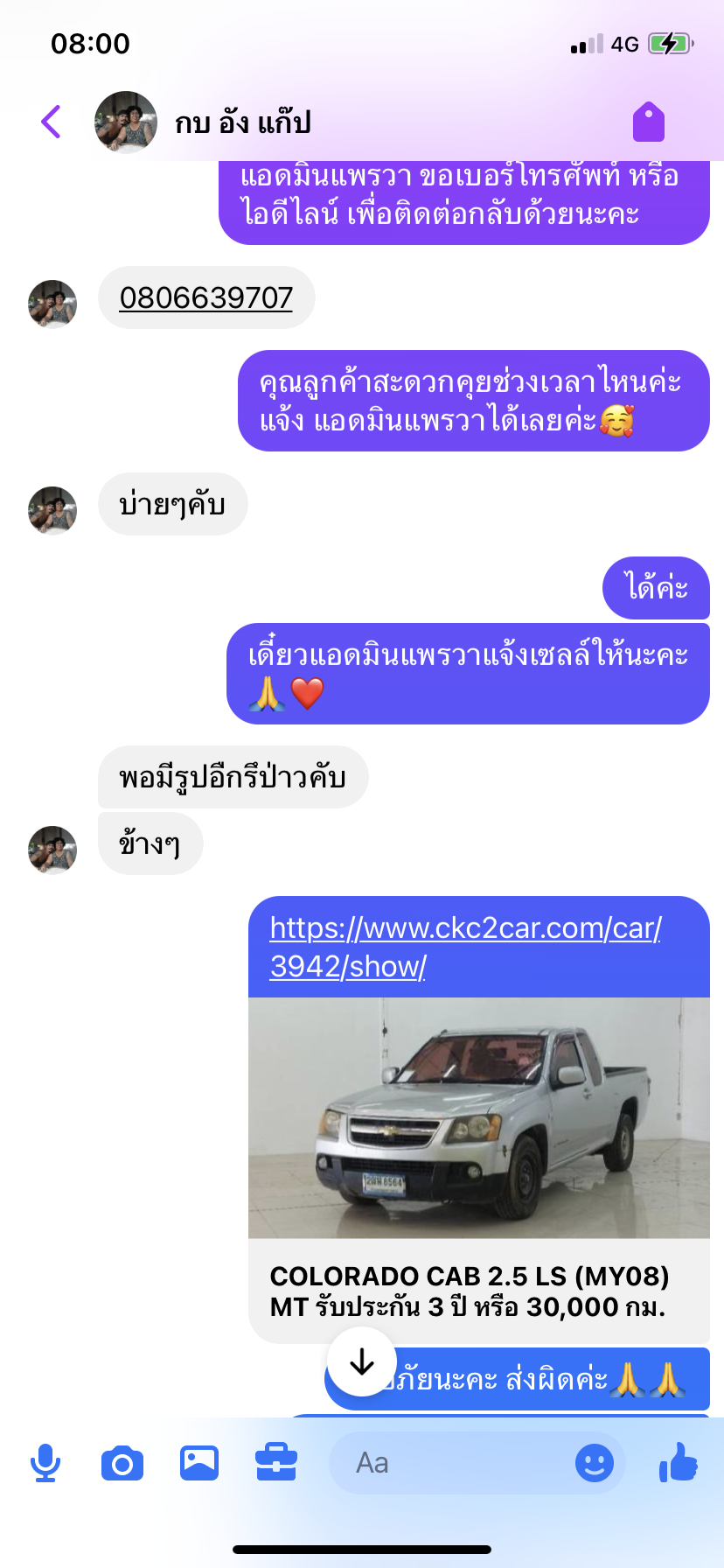The width and height of the screenshot is (724, 1568).
Task: Open the photo gallery picker
Action: point(199,1463)
